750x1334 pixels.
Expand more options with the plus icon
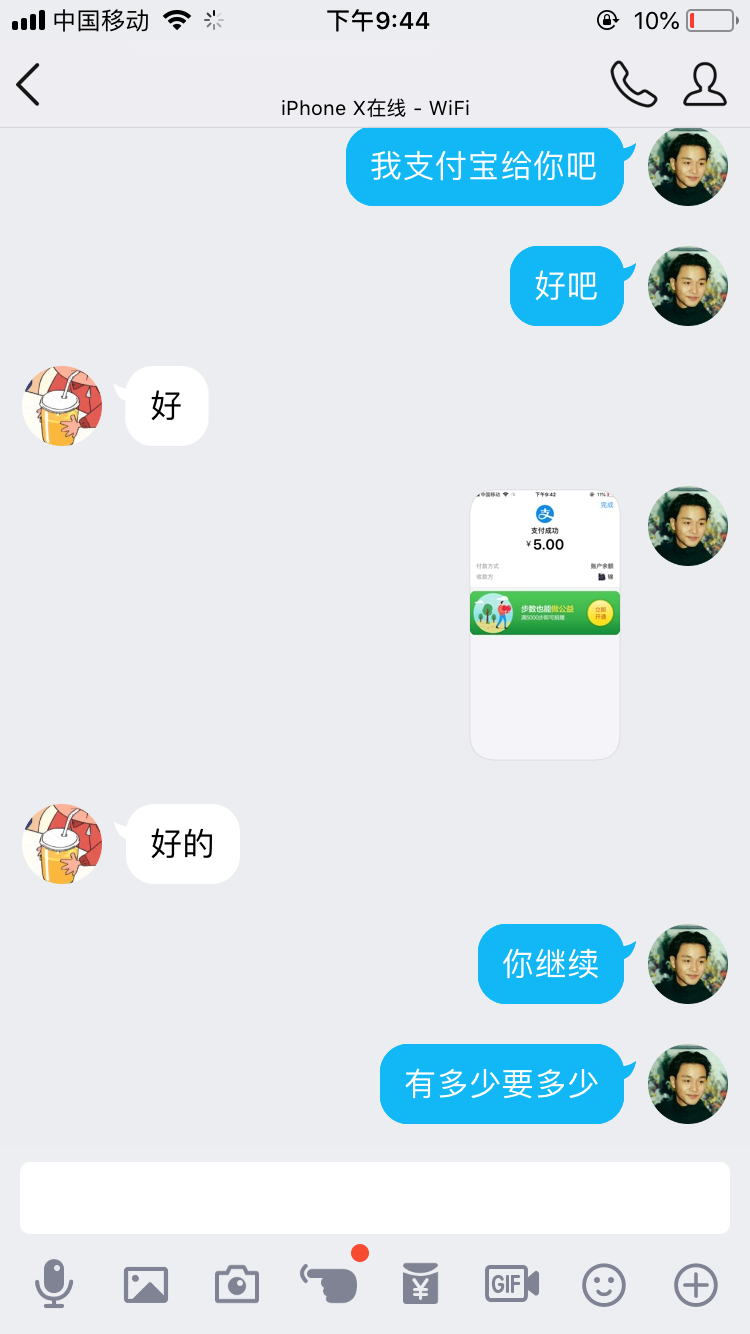696,1285
